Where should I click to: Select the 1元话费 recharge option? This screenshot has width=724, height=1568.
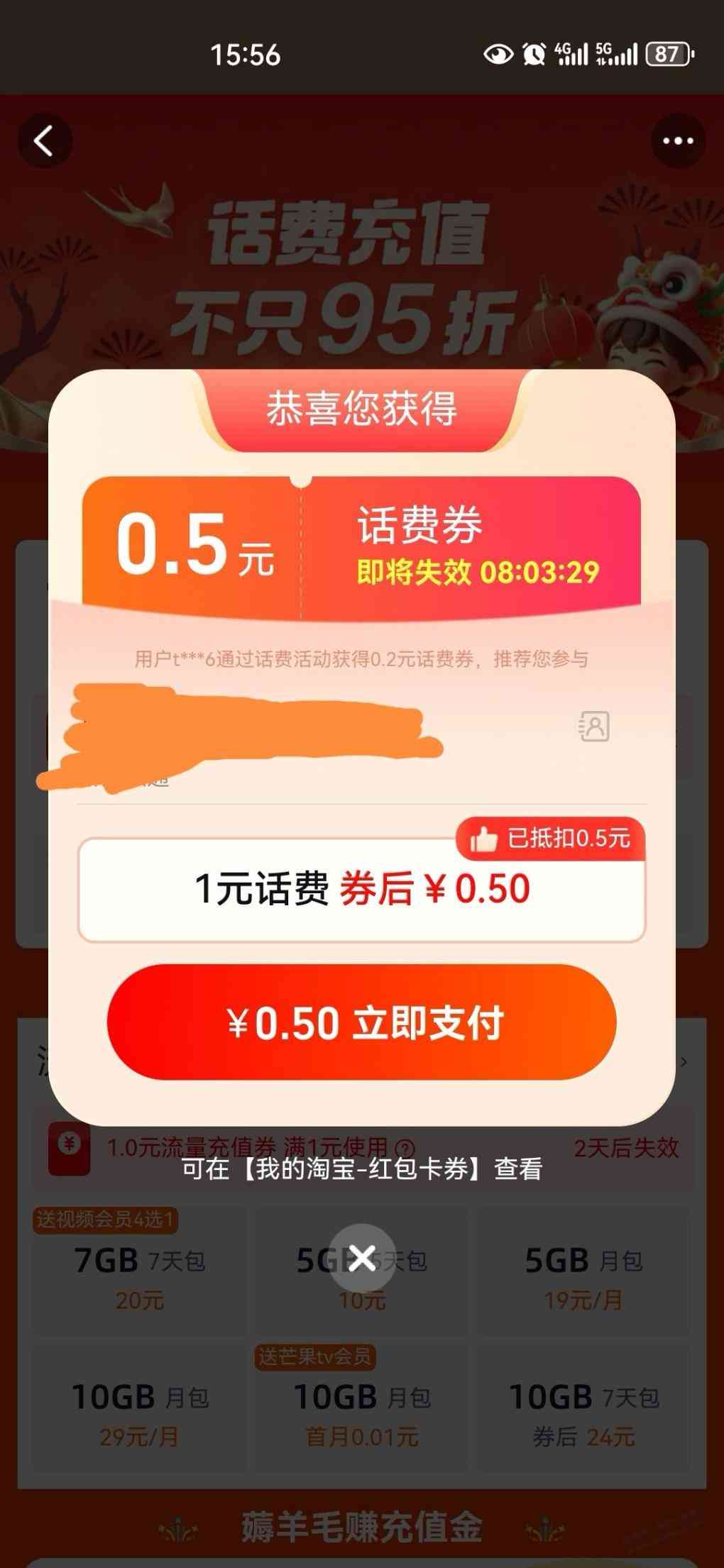pos(361,890)
